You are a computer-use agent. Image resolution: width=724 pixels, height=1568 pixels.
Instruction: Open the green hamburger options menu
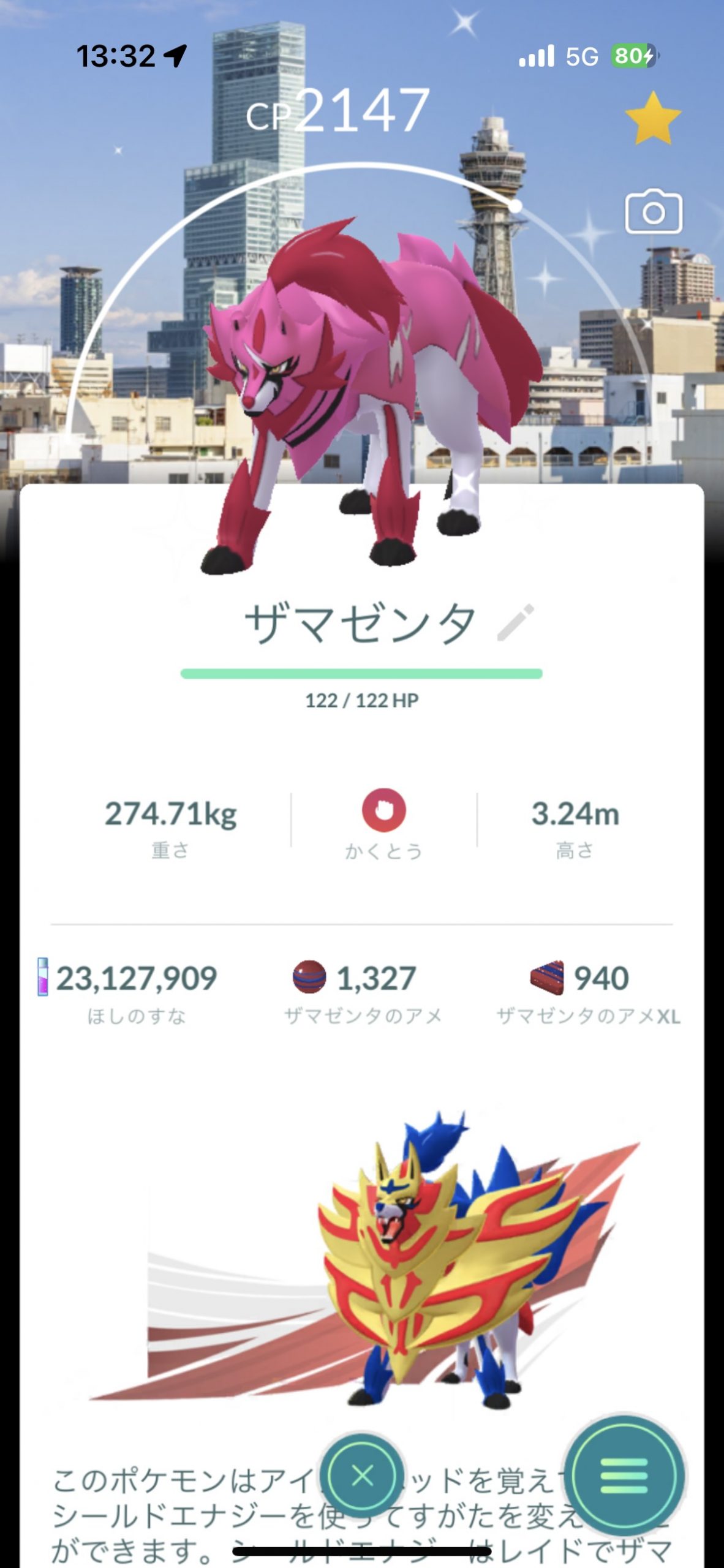pos(624,1476)
